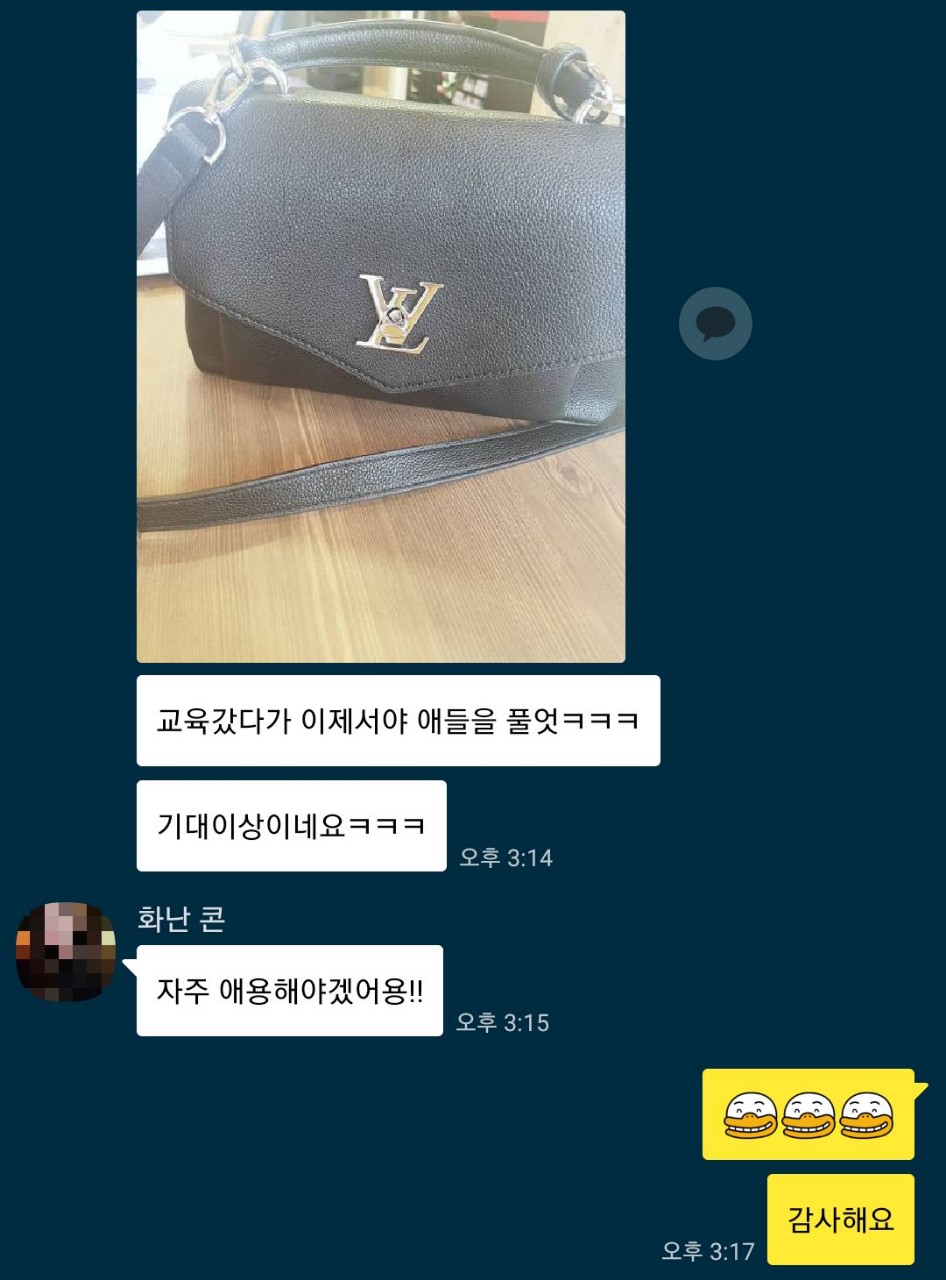Tap the bubble '자주 애용해야겠어용!!'
The height and width of the screenshot is (1280, 946).
coord(290,990)
